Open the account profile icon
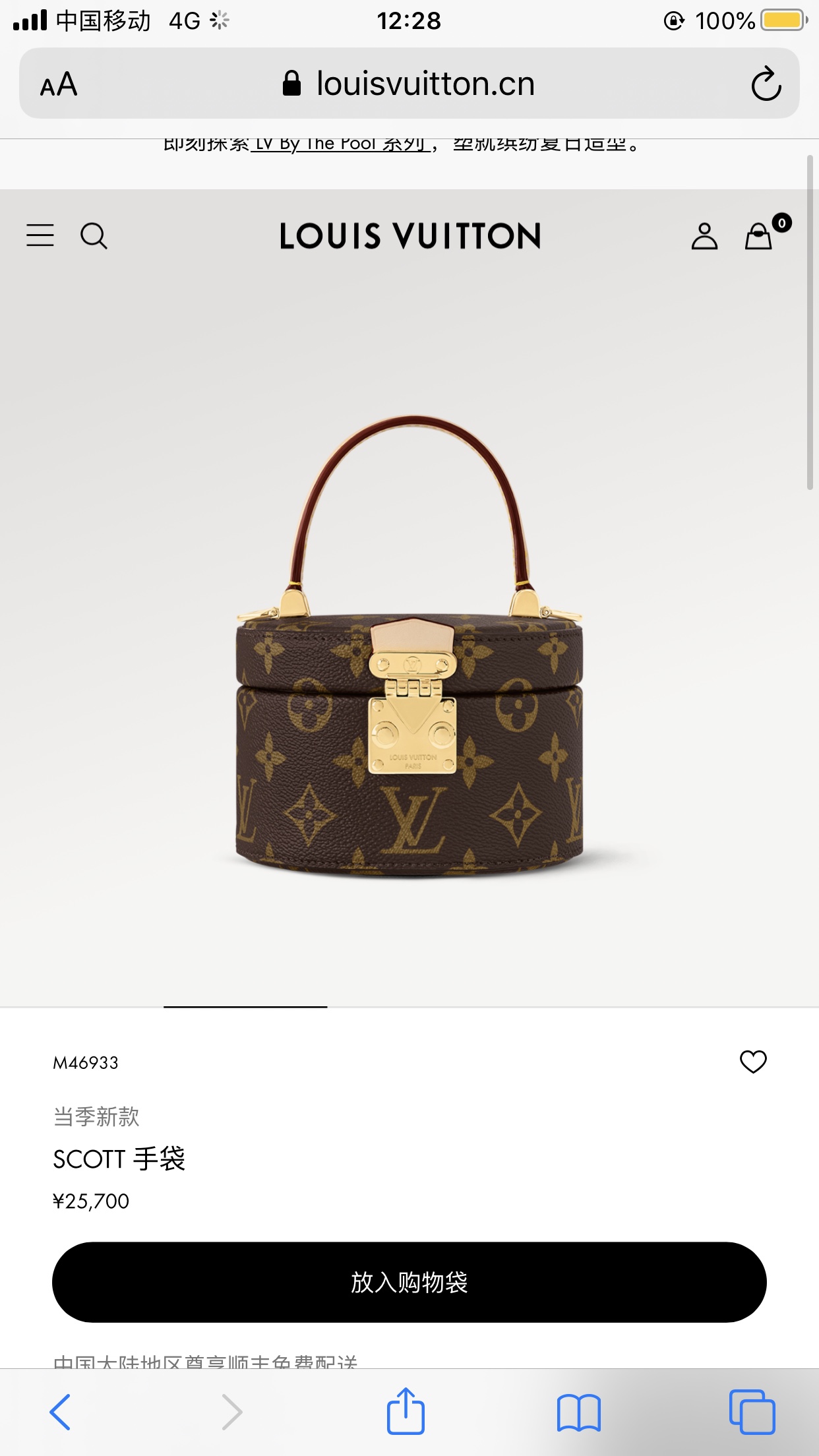 click(704, 235)
